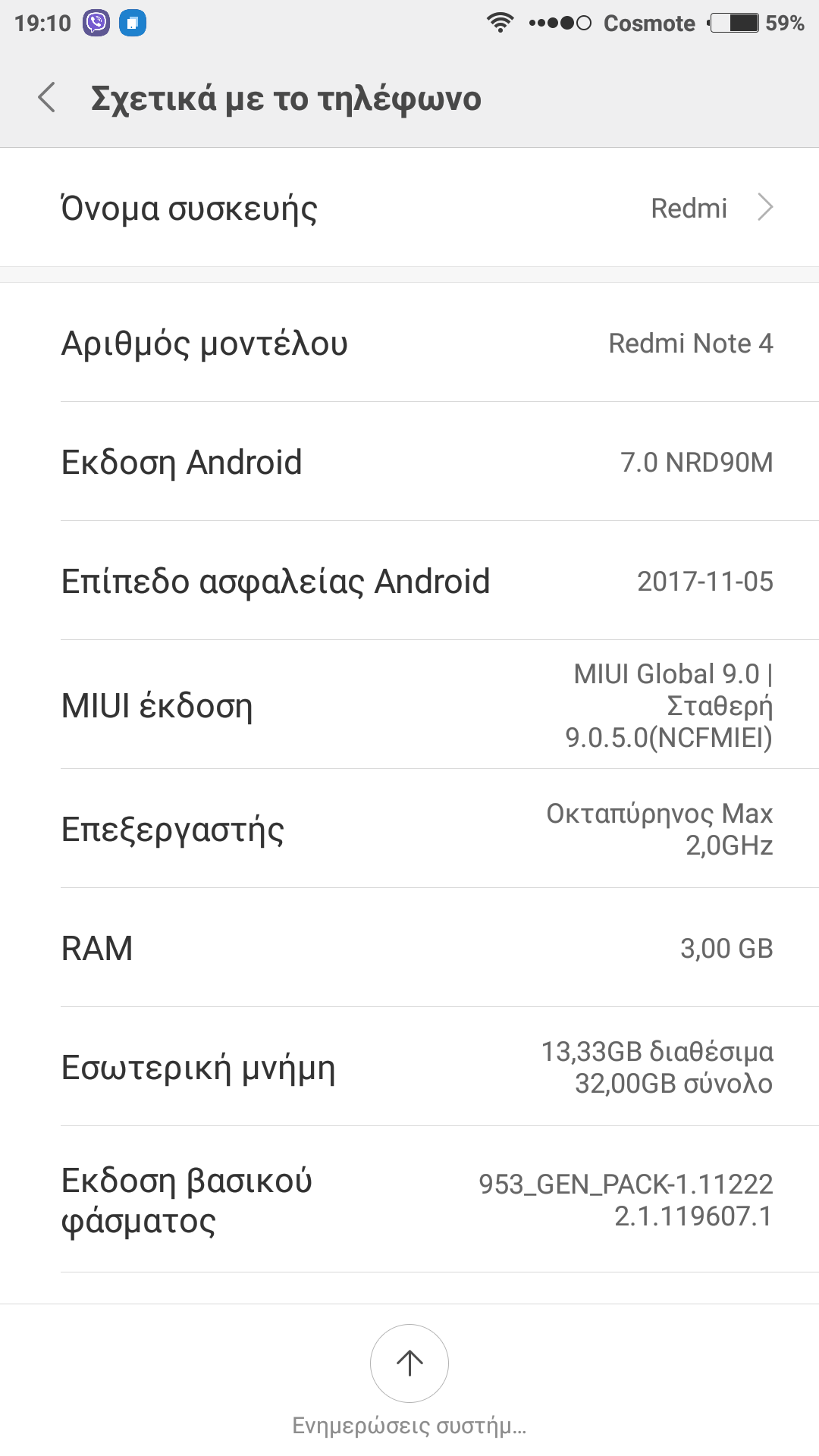Open the Όνομα συσκευής row

click(x=409, y=208)
